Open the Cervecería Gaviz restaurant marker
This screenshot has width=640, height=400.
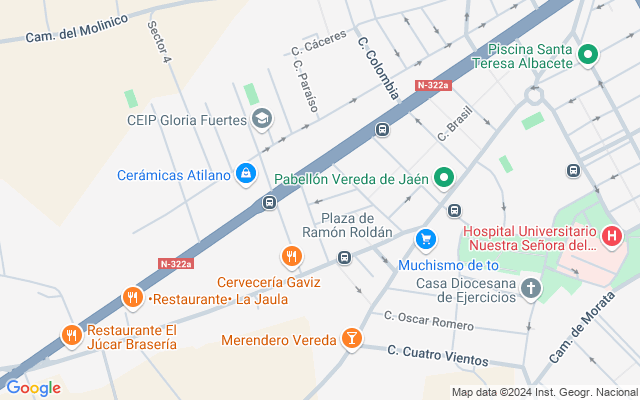[x=292, y=258]
